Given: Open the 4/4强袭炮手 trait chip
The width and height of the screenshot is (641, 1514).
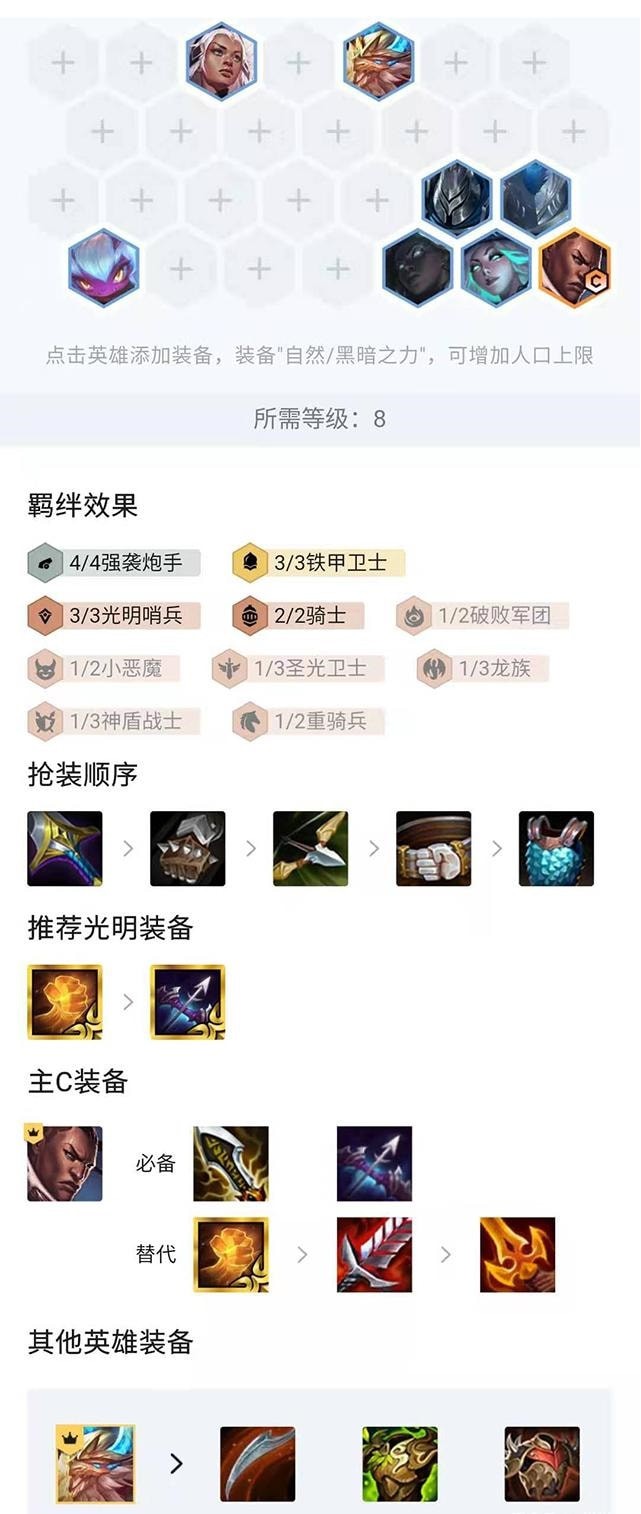Looking at the screenshot, I should pyautogui.click(x=113, y=562).
